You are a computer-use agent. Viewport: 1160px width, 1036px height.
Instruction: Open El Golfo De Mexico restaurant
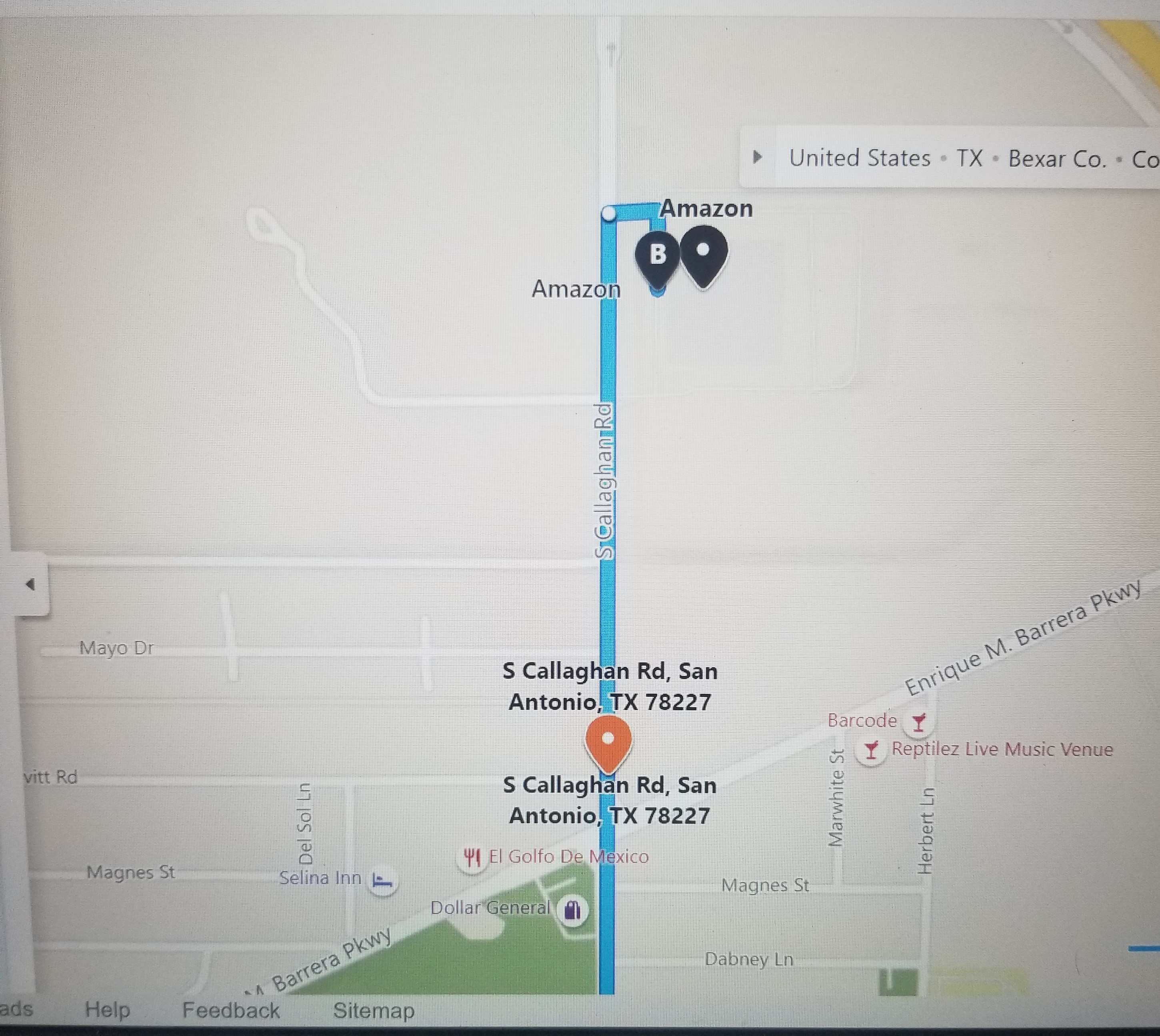[472, 857]
